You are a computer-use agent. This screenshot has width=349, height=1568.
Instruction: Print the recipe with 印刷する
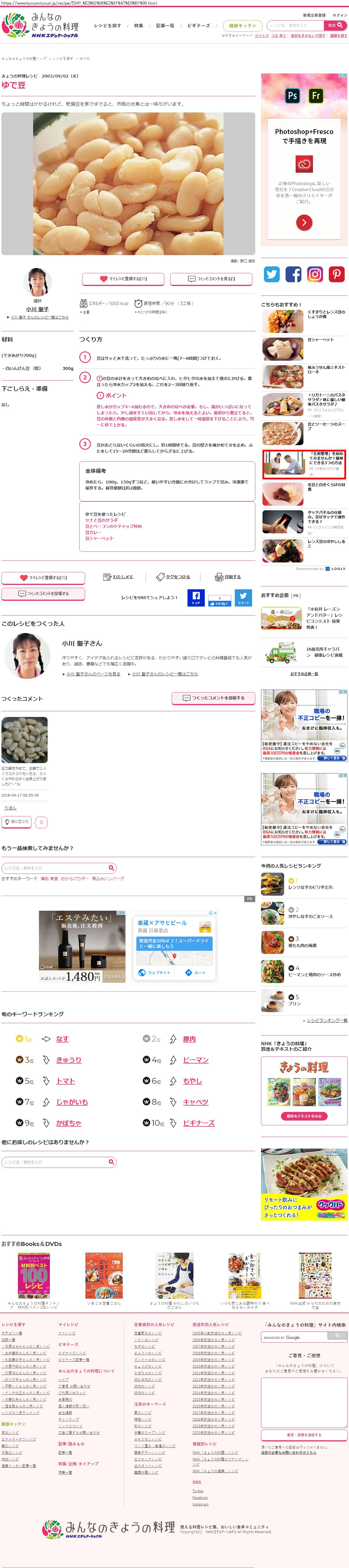tap(228, 577)
